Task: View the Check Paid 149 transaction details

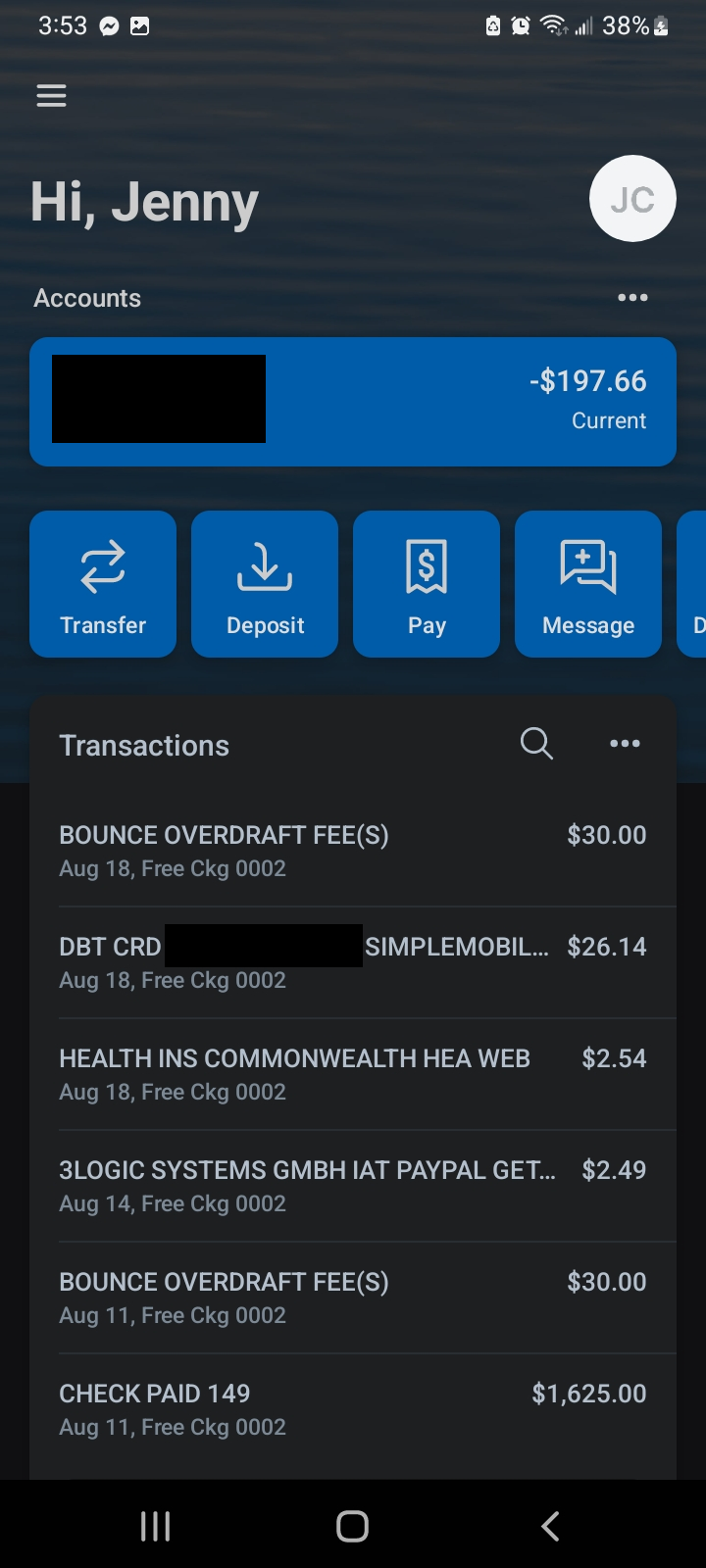Action: 353,1409
